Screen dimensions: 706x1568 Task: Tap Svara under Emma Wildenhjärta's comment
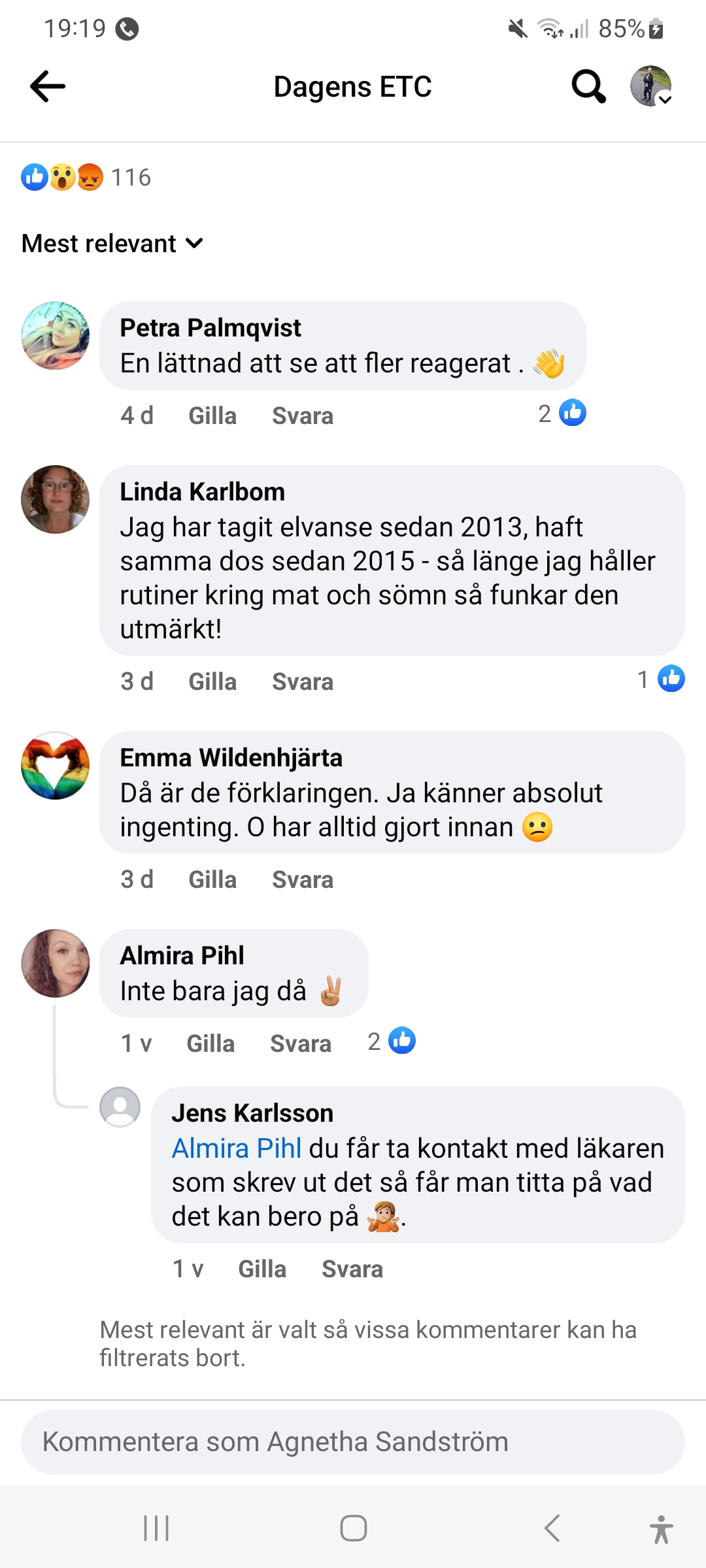tap(303, 880)
